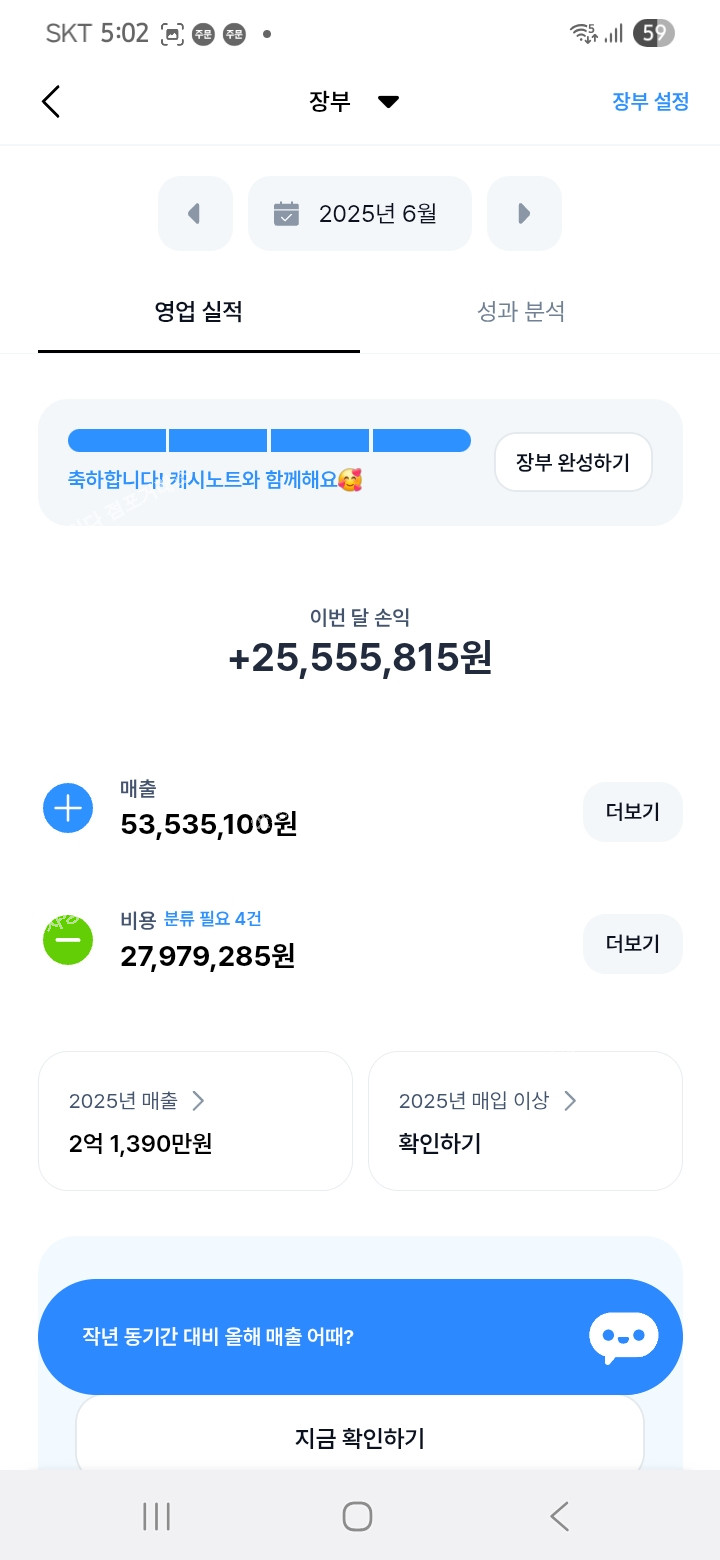Open the 2025년 매출 card
This screenshot has height=1560, width=720.
click(195, 1121)
